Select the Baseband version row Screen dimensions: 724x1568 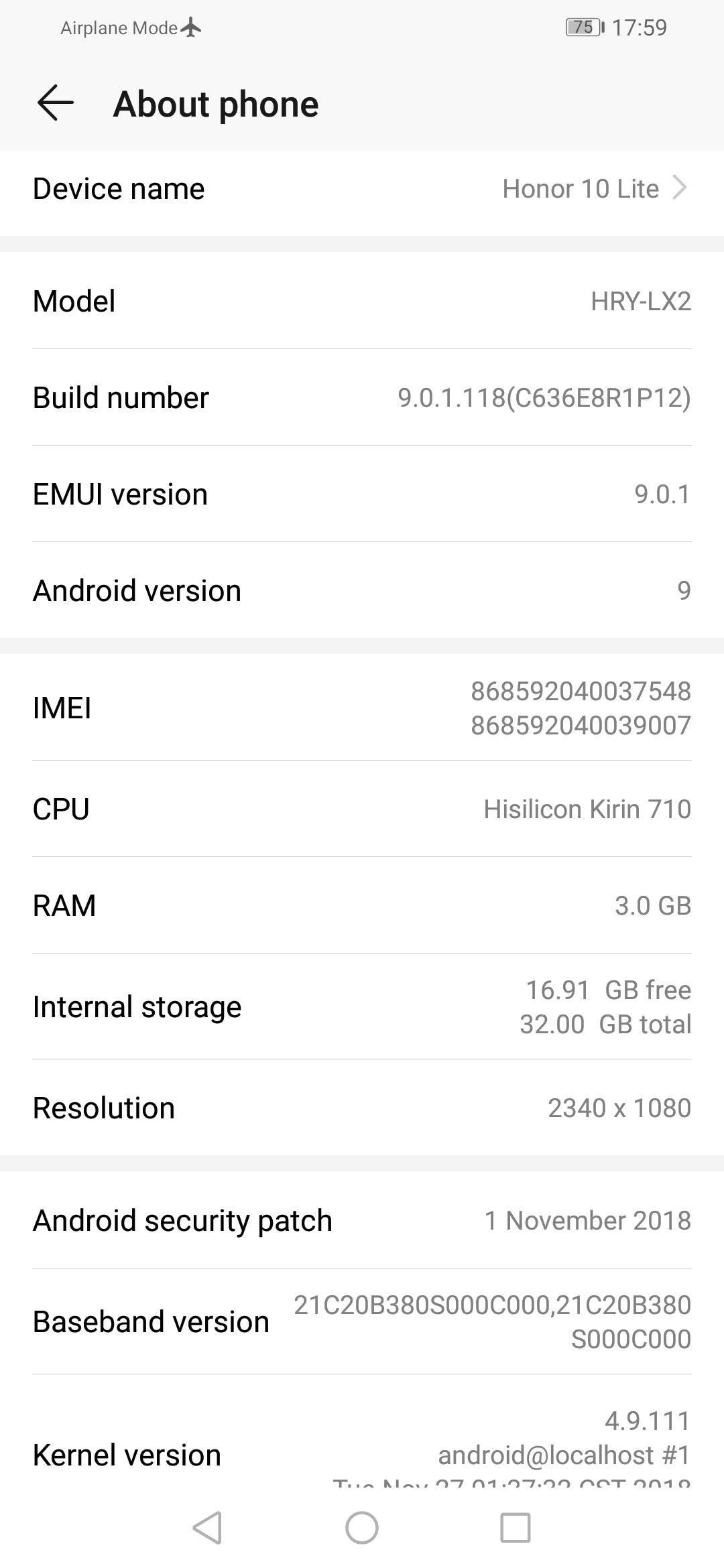tap(362, 1321)
